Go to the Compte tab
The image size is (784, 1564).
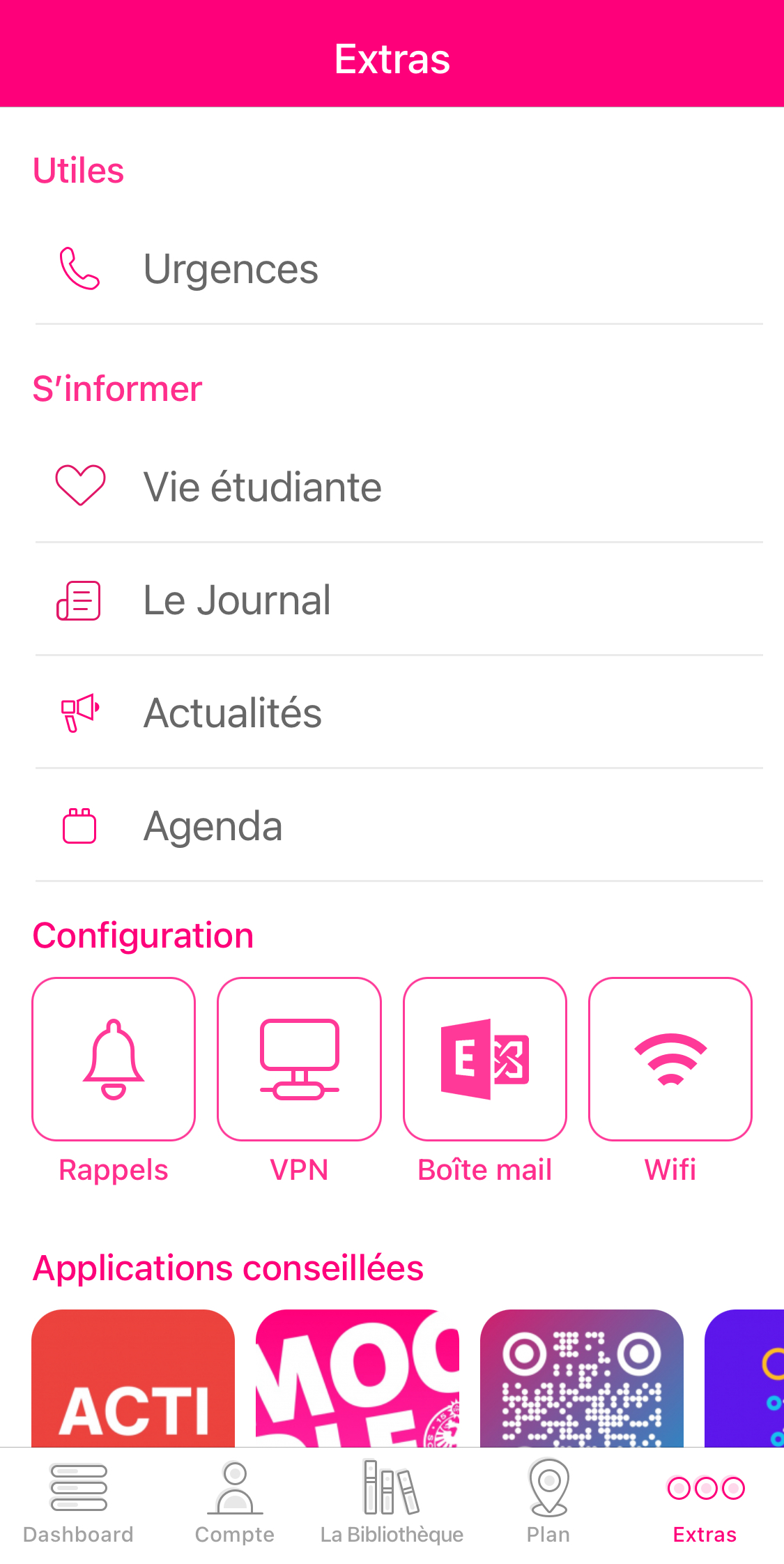tap(235, 1502)
